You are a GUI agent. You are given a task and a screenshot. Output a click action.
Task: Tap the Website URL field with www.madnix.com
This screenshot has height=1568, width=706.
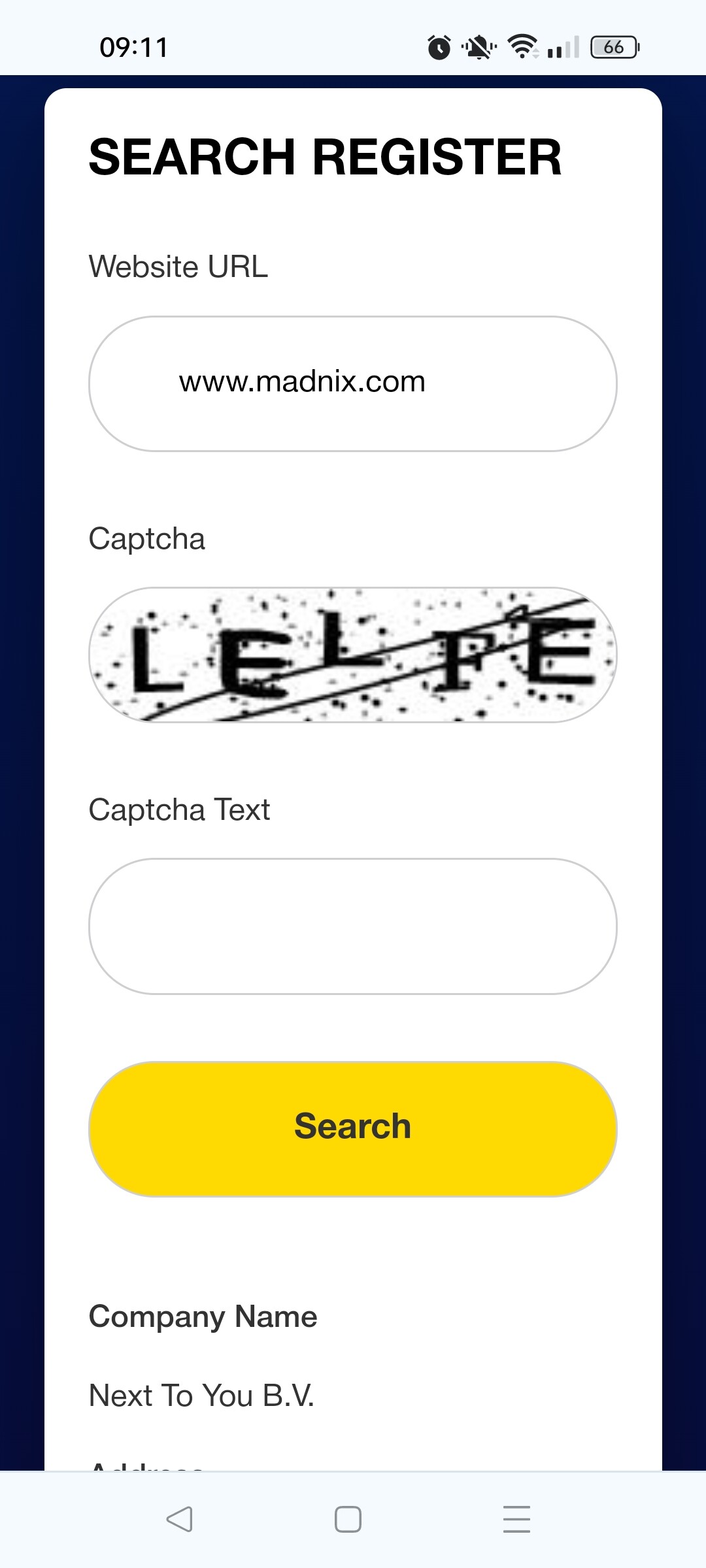point(353,384)
